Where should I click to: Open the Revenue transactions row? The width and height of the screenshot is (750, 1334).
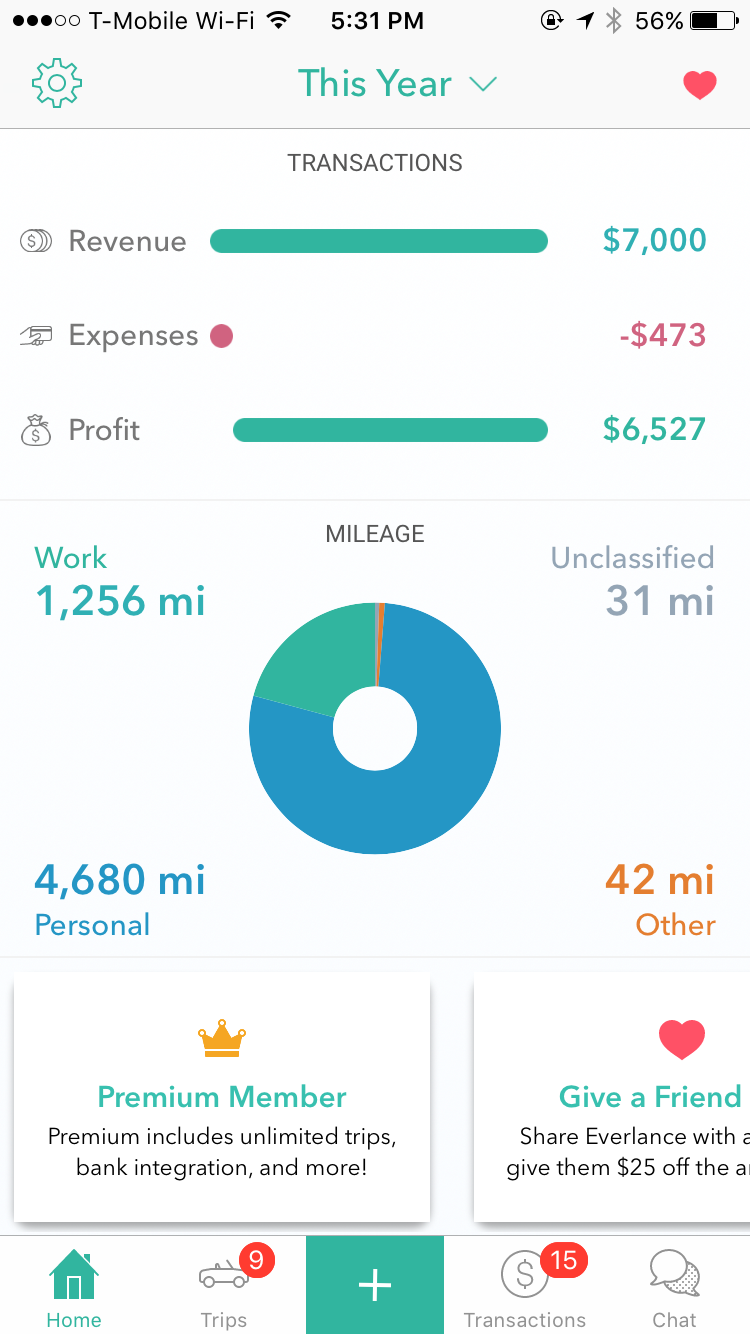point(375,241)
